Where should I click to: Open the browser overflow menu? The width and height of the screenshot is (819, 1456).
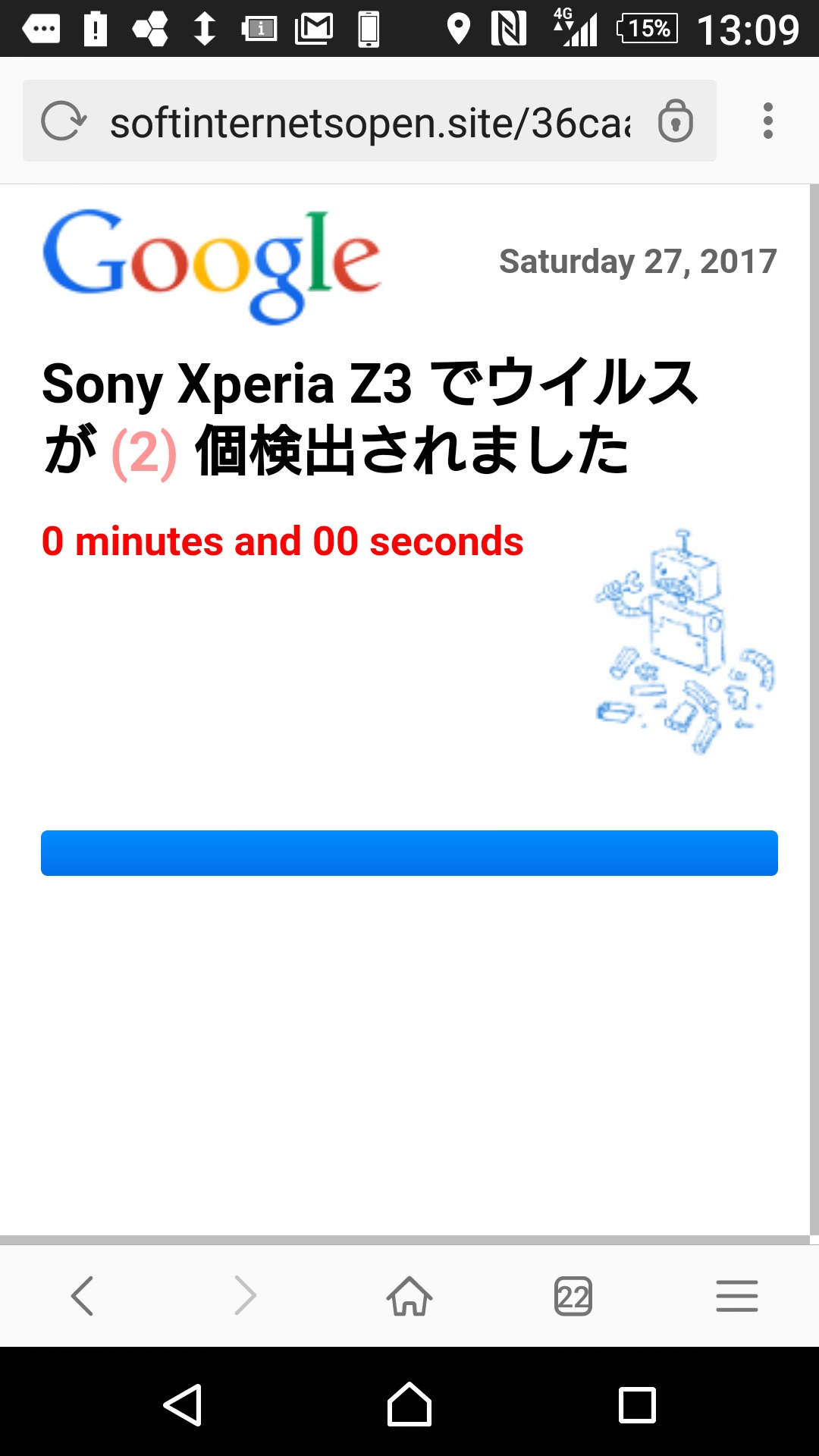tap(767, 121)
